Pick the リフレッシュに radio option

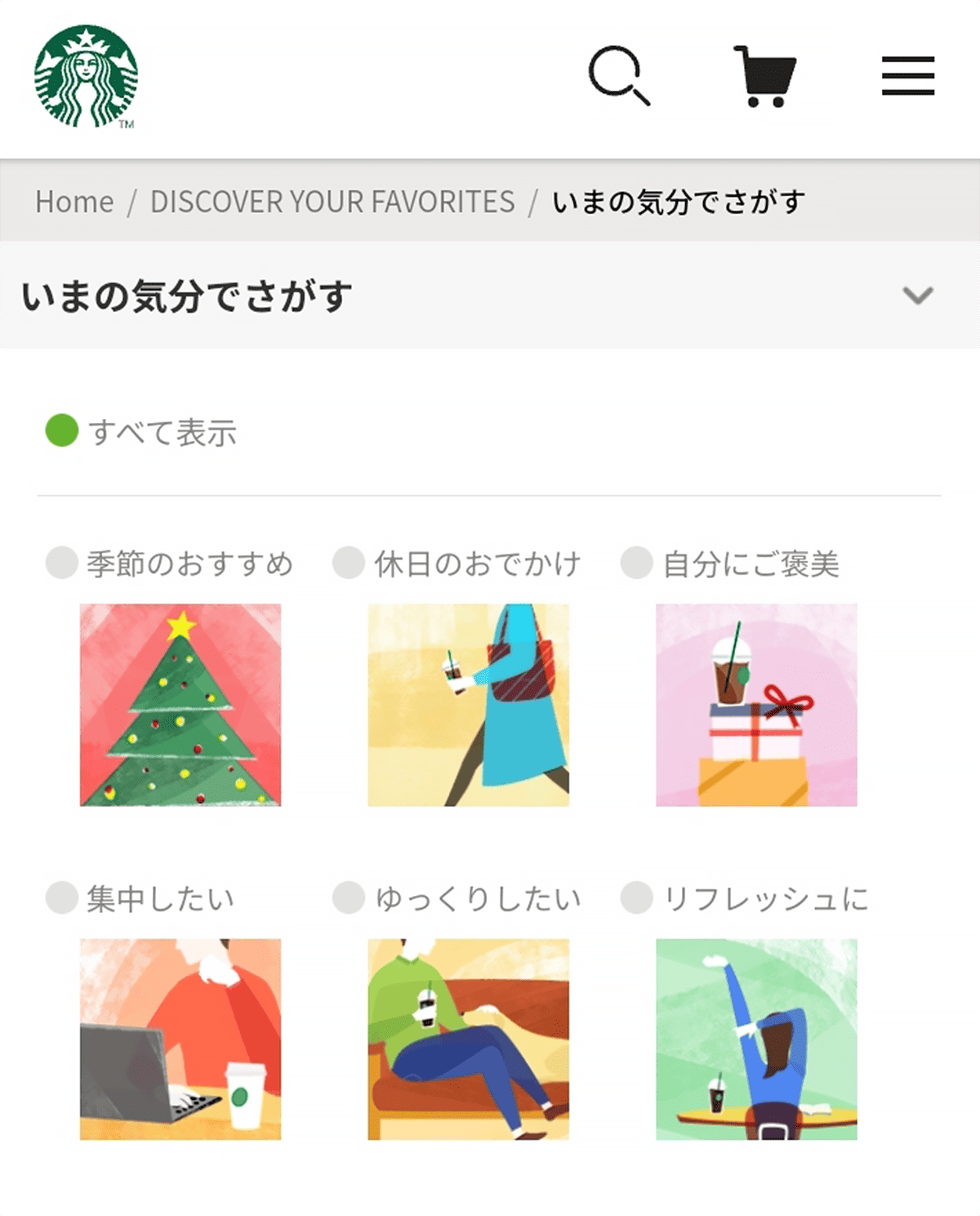(x=637, y=898)
